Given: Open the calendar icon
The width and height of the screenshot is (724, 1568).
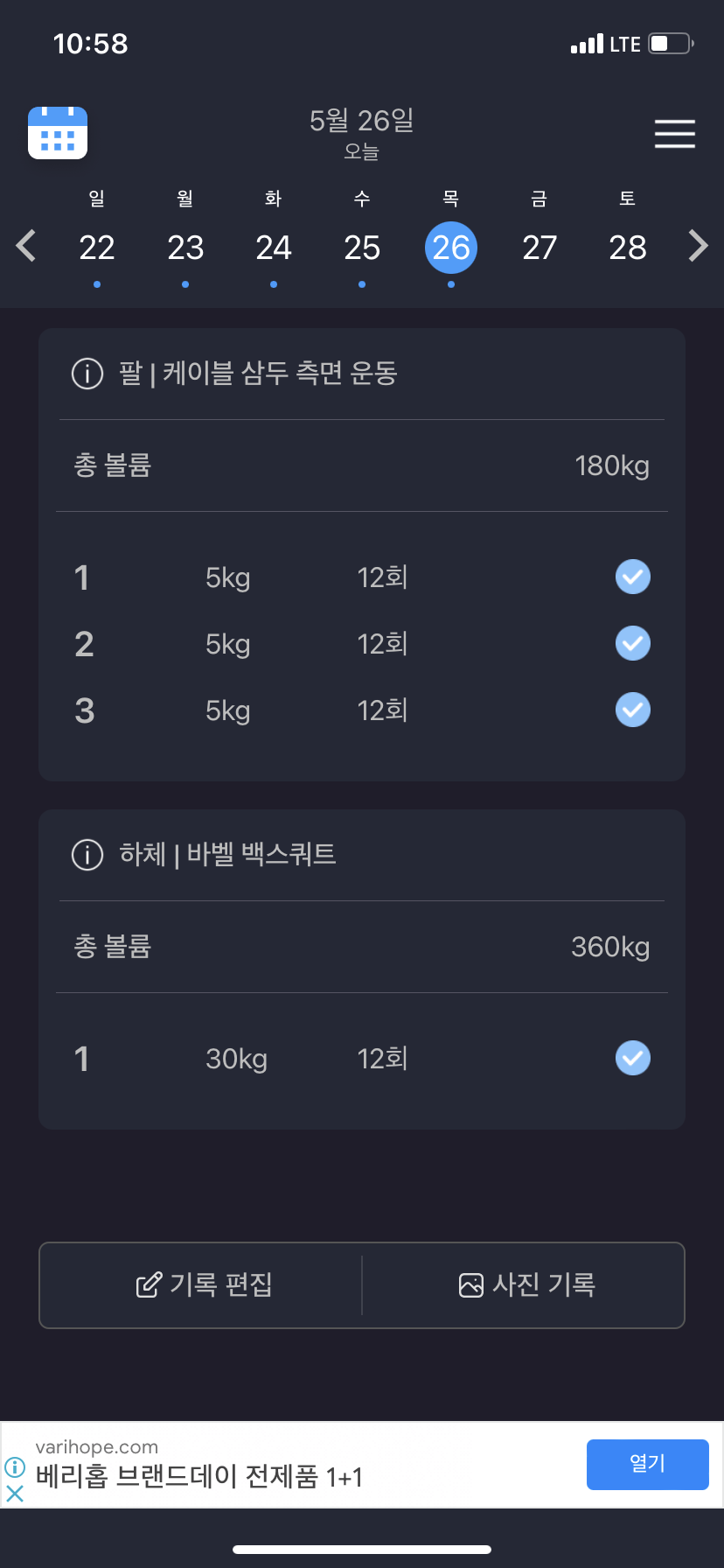Looking at the screenshot, I should 58,133.
